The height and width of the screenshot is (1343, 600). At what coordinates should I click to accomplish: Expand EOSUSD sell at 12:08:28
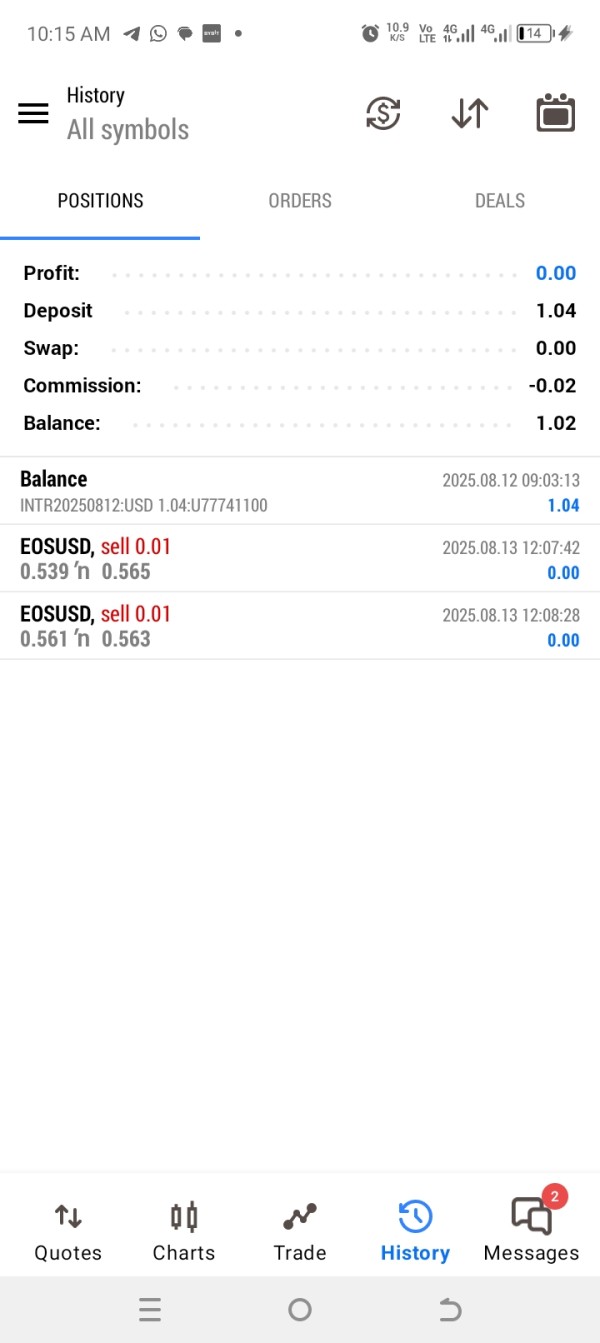300,626
